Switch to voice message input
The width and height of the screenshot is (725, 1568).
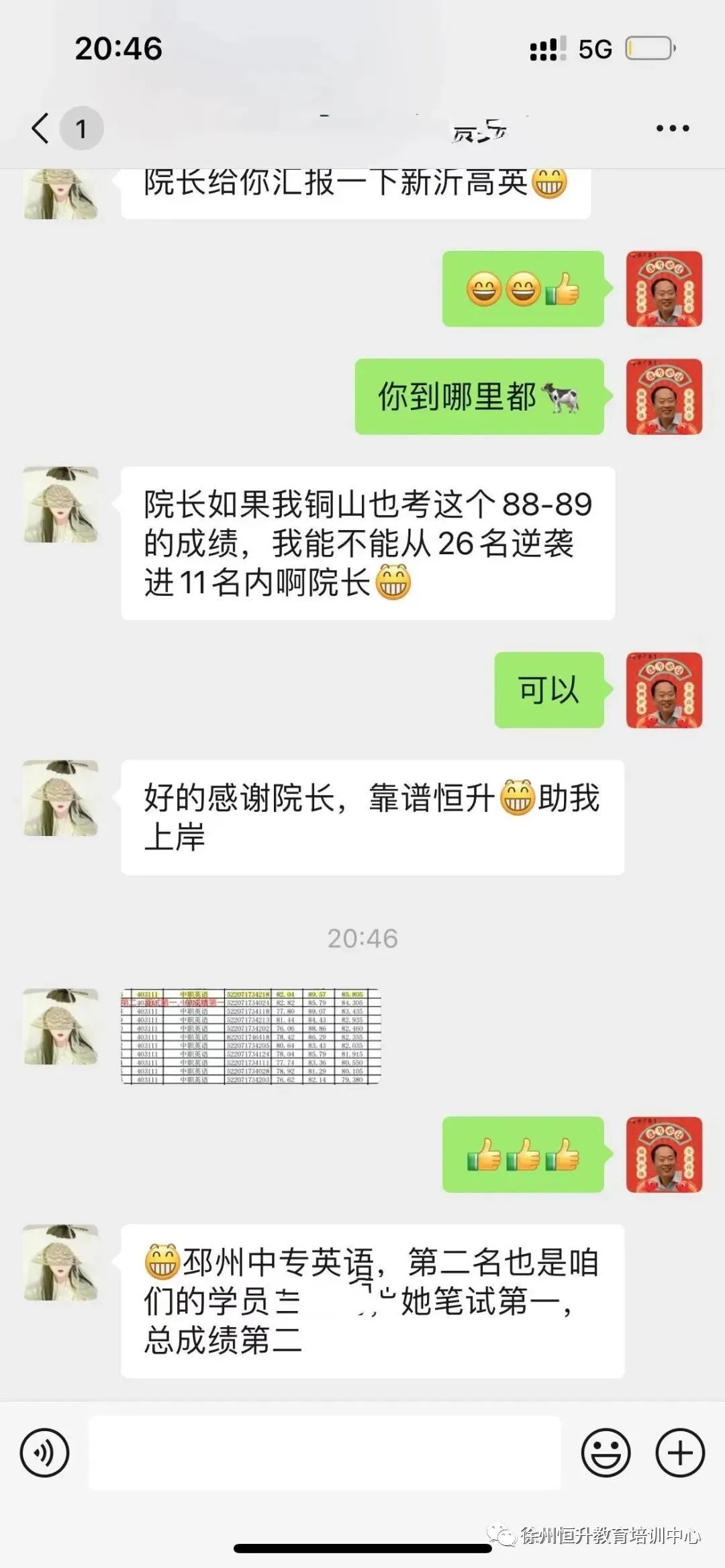44,1453
